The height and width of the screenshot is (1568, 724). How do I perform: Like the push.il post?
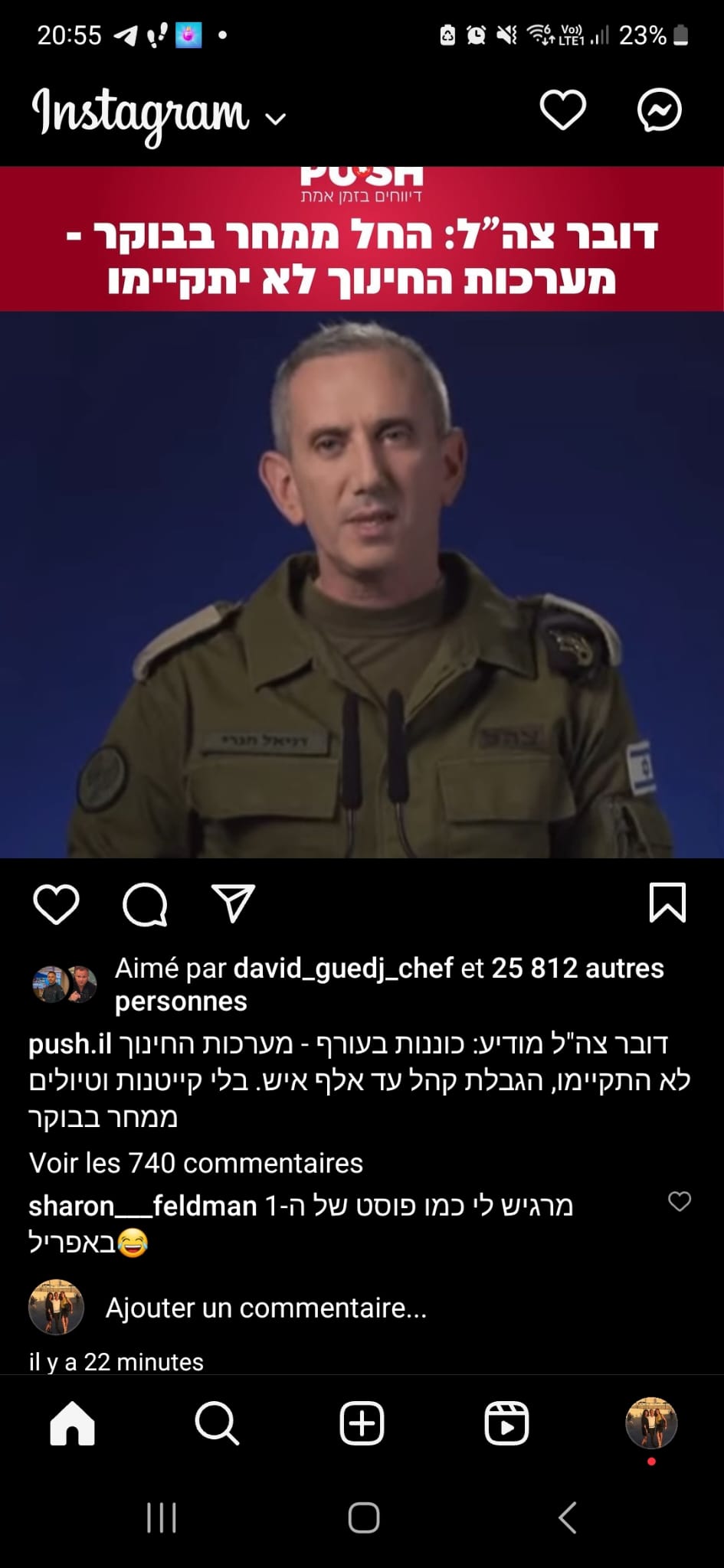click(57, 904)
